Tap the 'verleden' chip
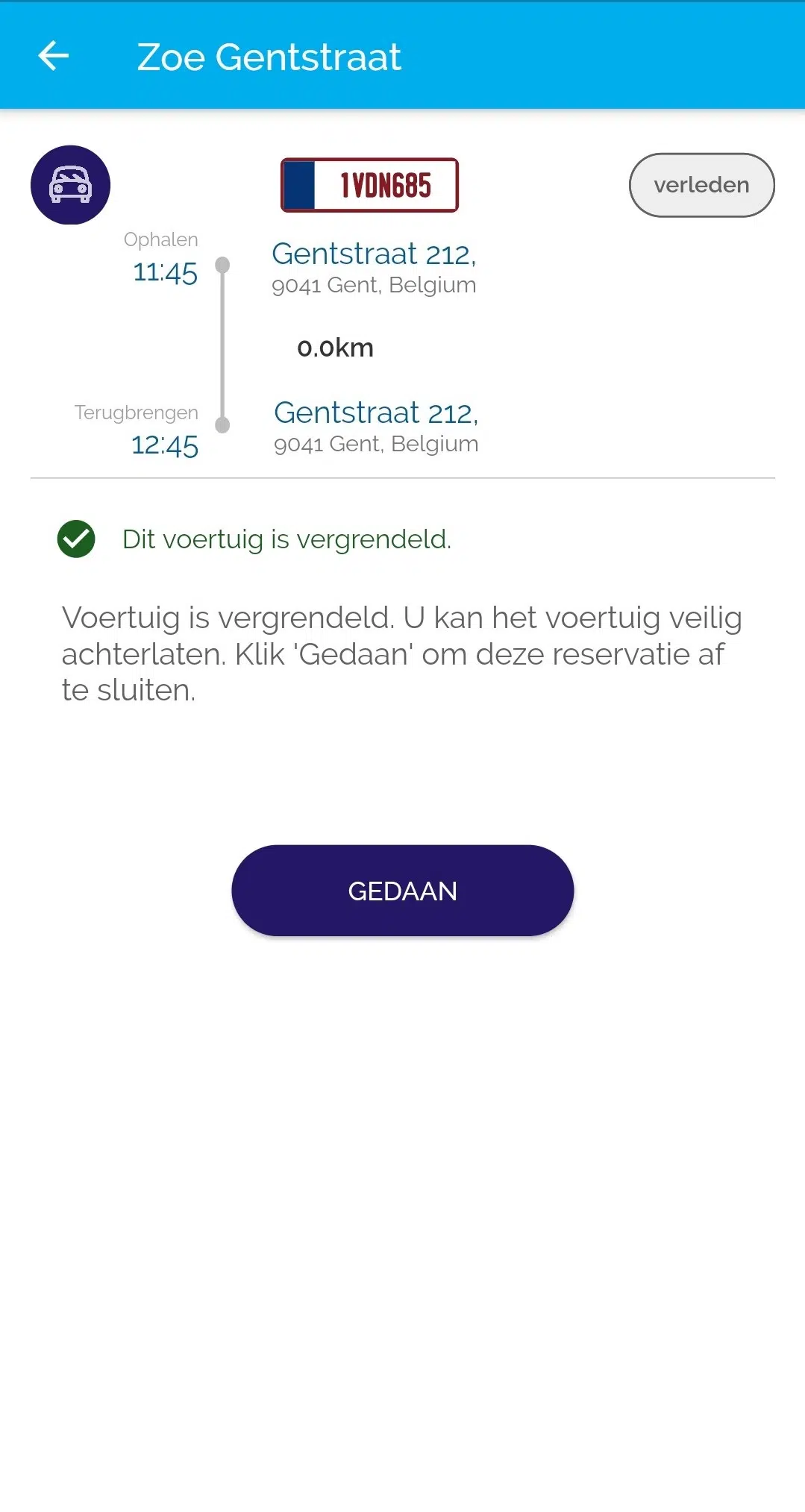805x1512 pixels. (x=701, y=185)
